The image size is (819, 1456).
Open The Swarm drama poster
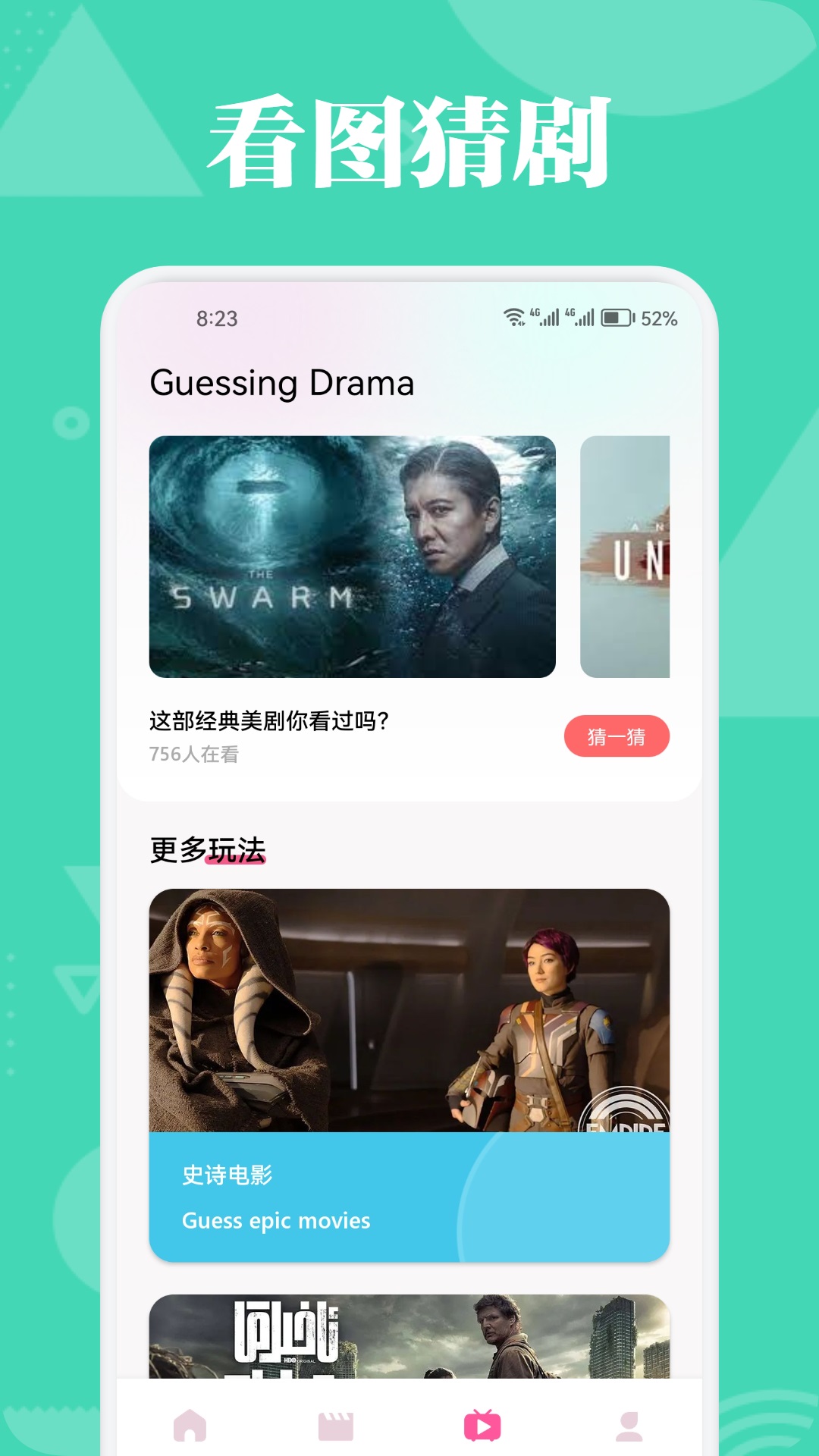click(x=353, y=557)
